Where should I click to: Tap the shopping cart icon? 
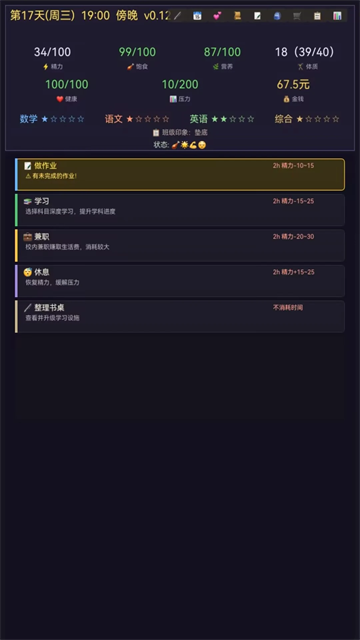(297, 16)
